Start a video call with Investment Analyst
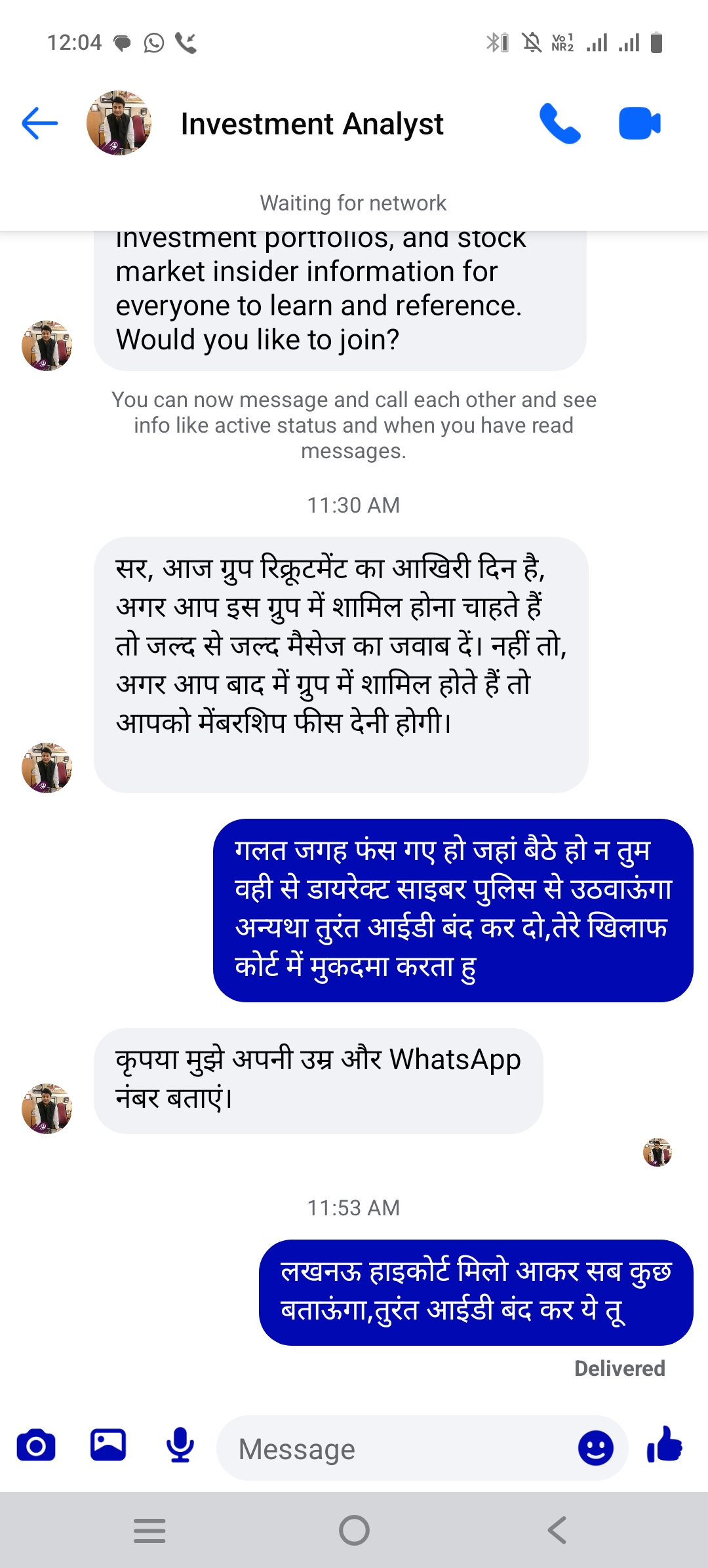Screen dimensions: 708x1568 (x=639, y=123)
